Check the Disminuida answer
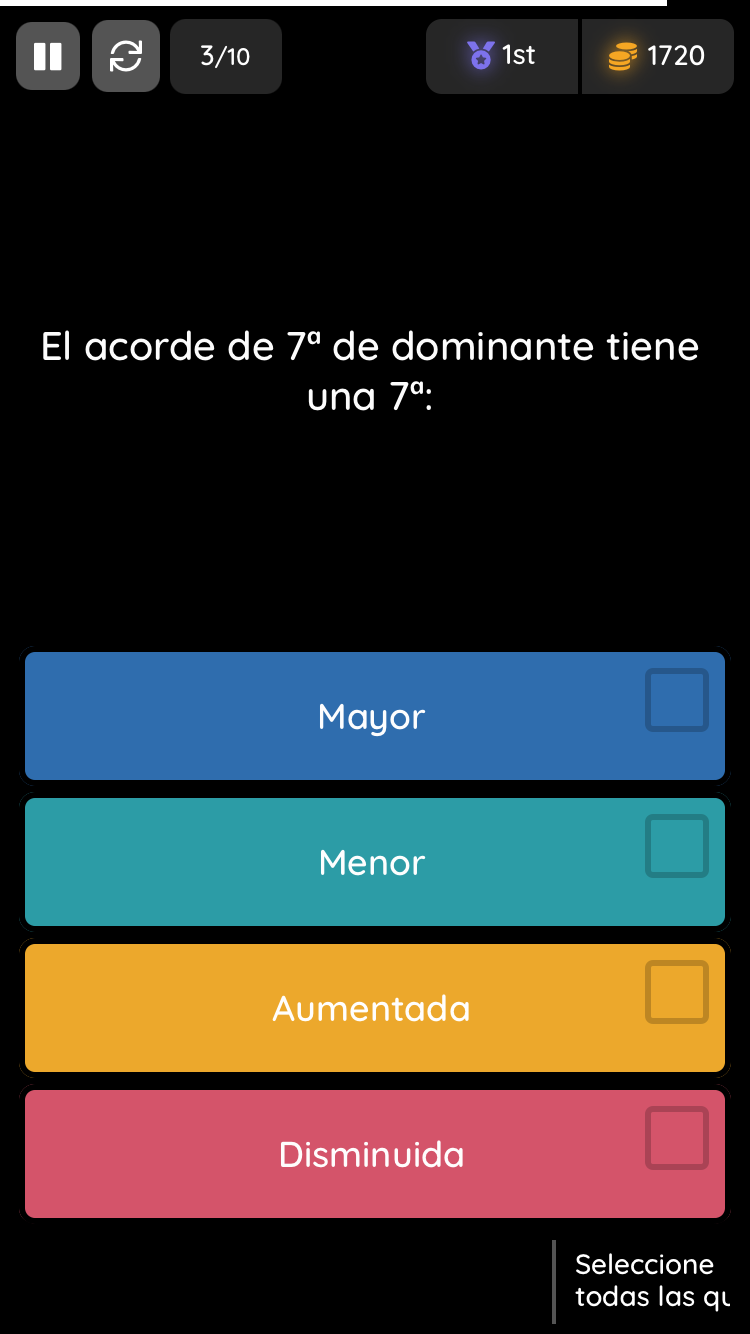Viewport: 750px width, 1334px height. (374, 1154)
